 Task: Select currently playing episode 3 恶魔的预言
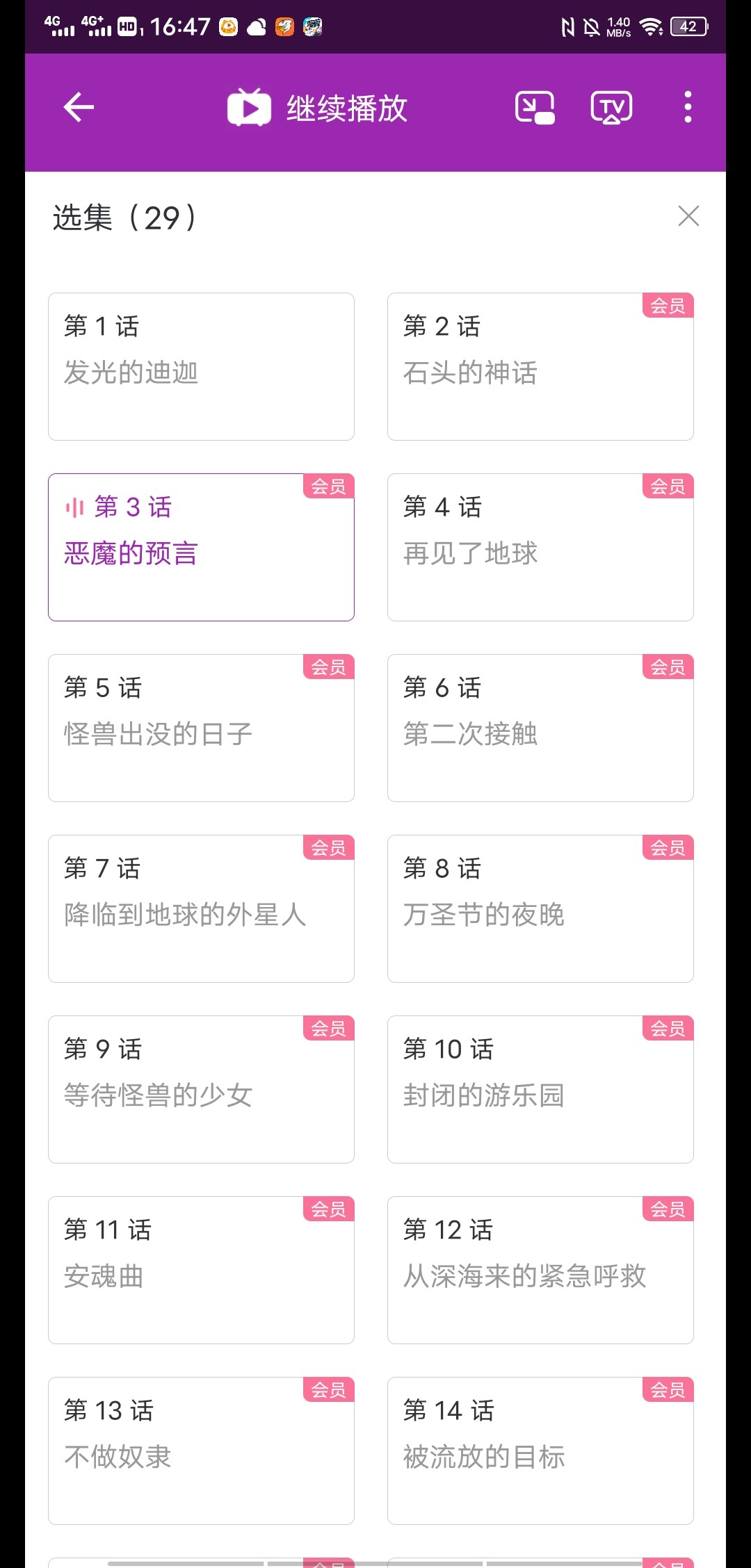[x=201, y=547]
